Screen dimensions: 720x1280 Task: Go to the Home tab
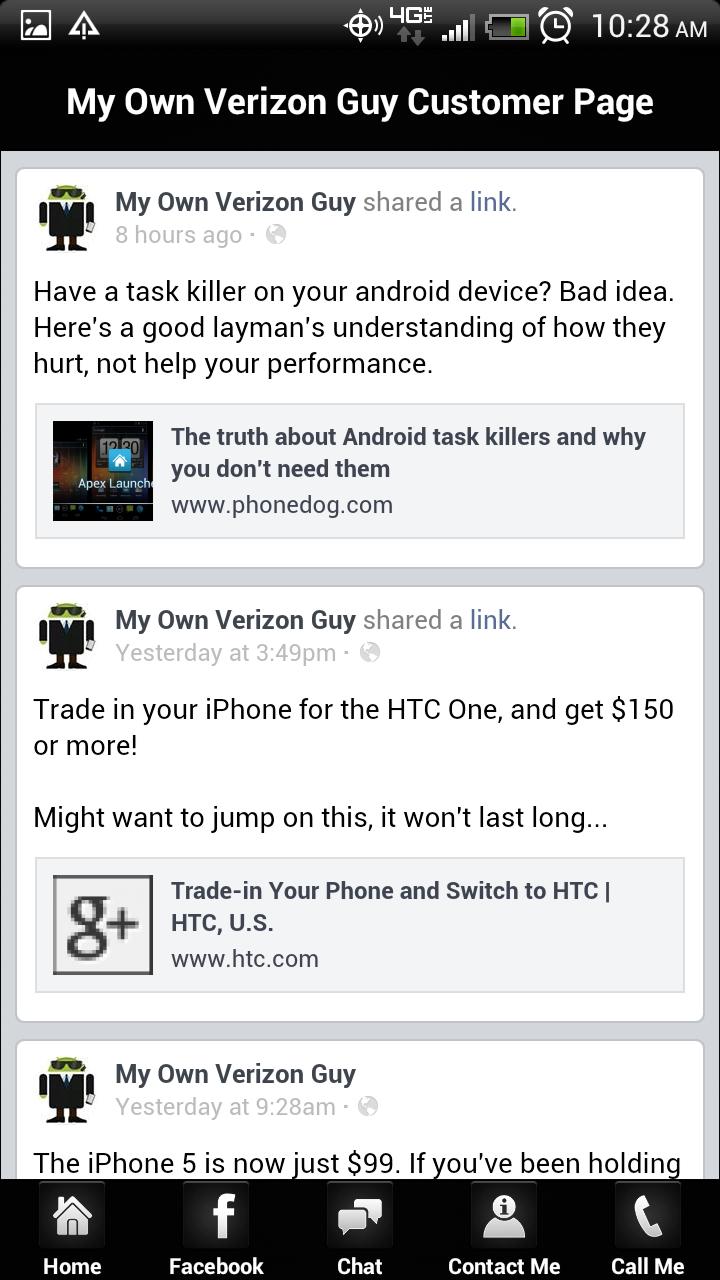72,1230
